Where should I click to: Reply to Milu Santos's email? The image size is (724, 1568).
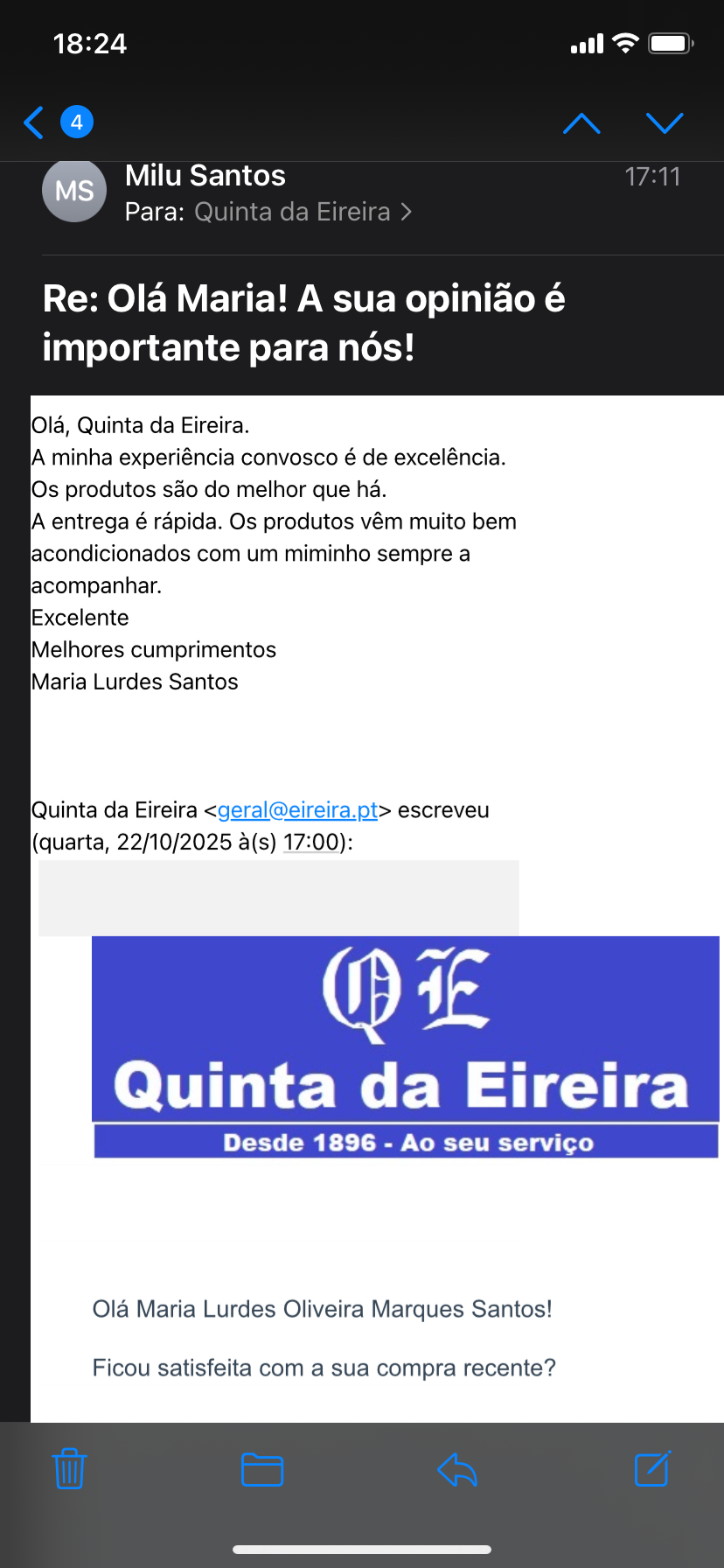tap(456, 1469)
